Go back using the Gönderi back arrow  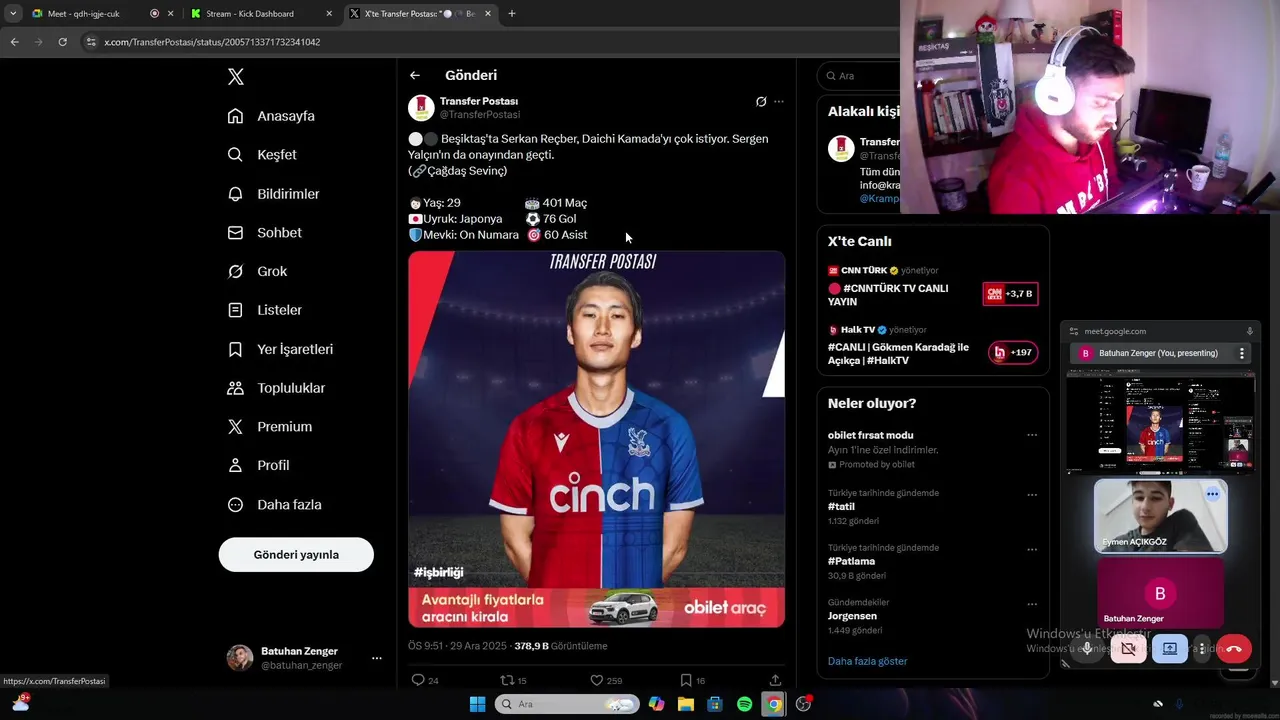415,75
